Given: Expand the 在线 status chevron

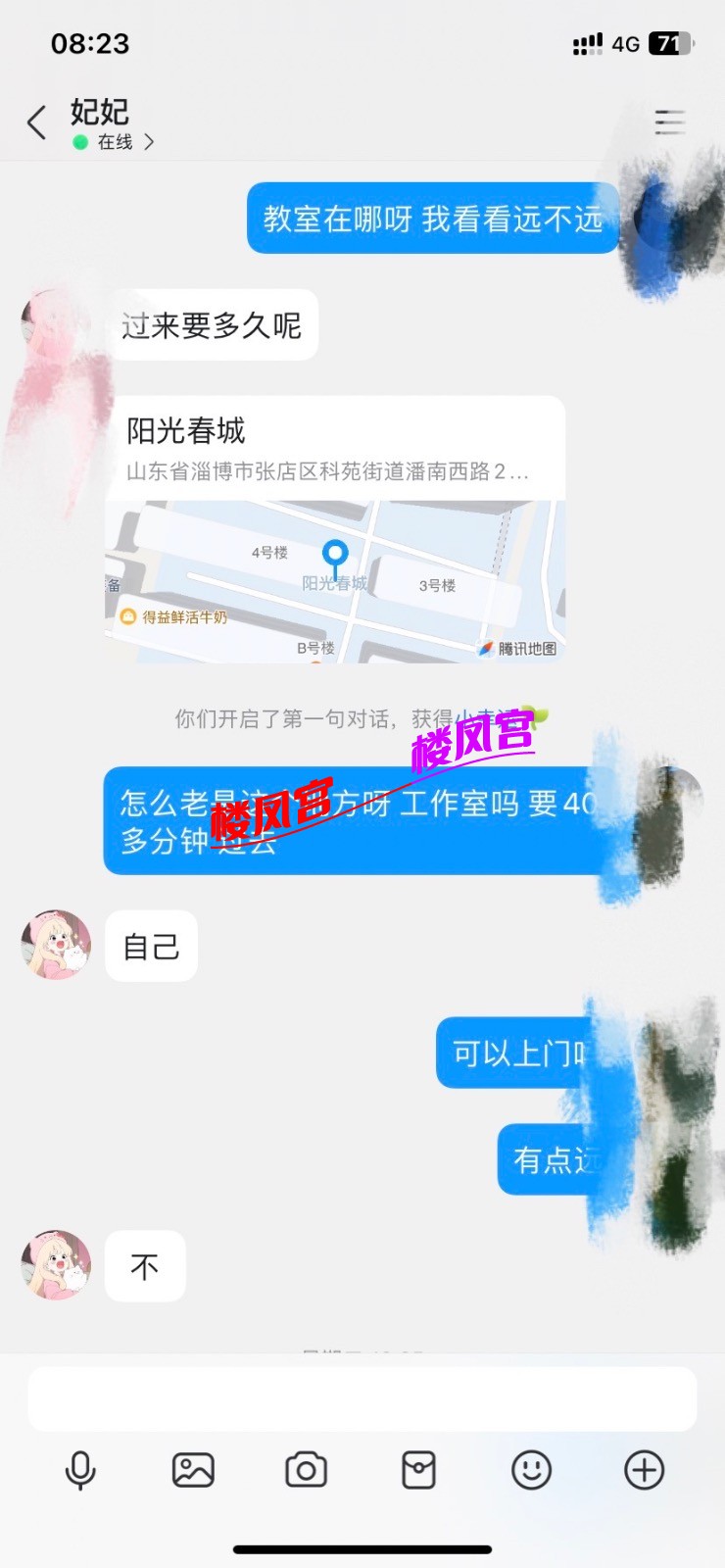Looking at the screenshot, I should tap(149, 142).
